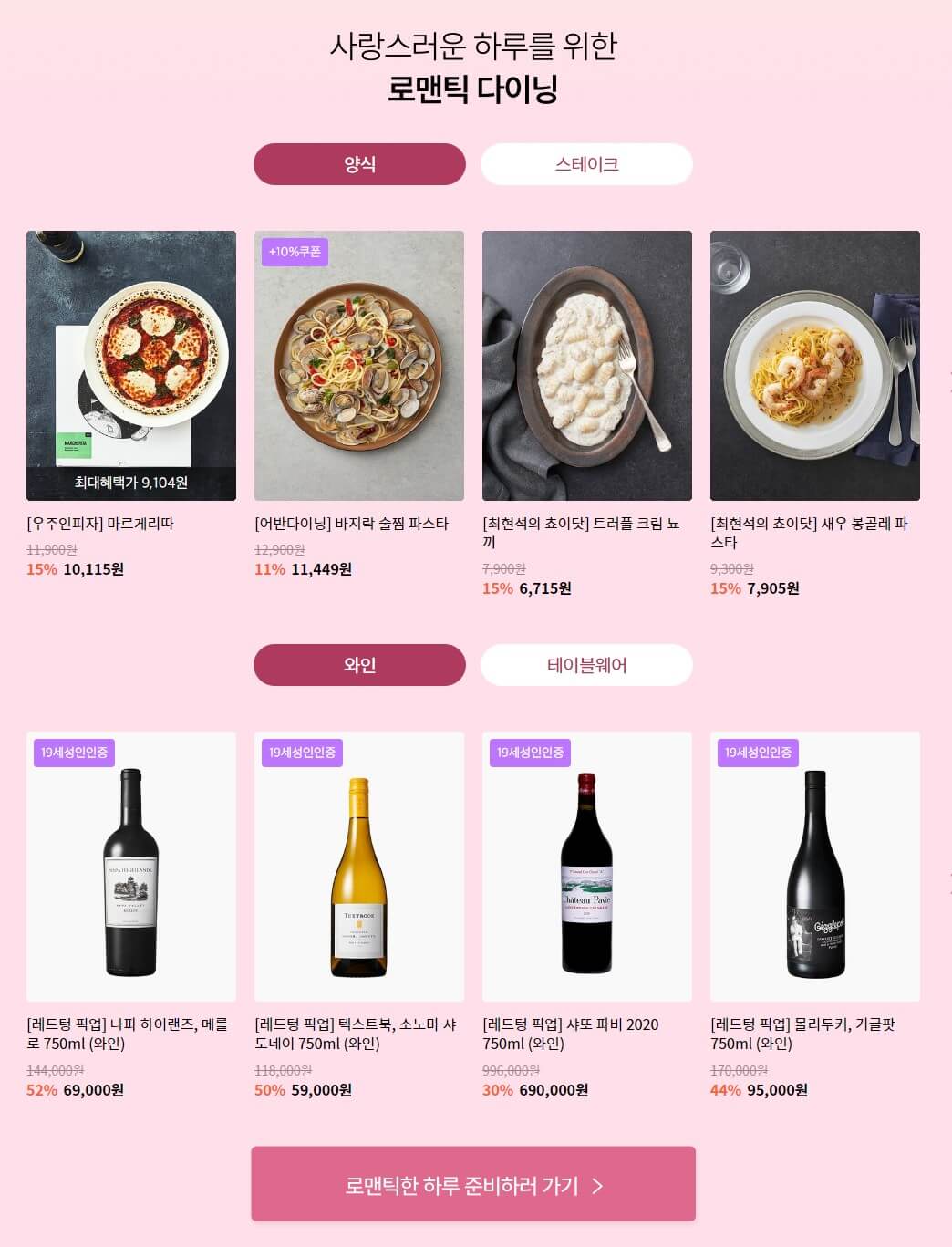The image size is (952, 1247).
Task: Switch to the 테이블웨어 tab
Action: pos(587,665)
